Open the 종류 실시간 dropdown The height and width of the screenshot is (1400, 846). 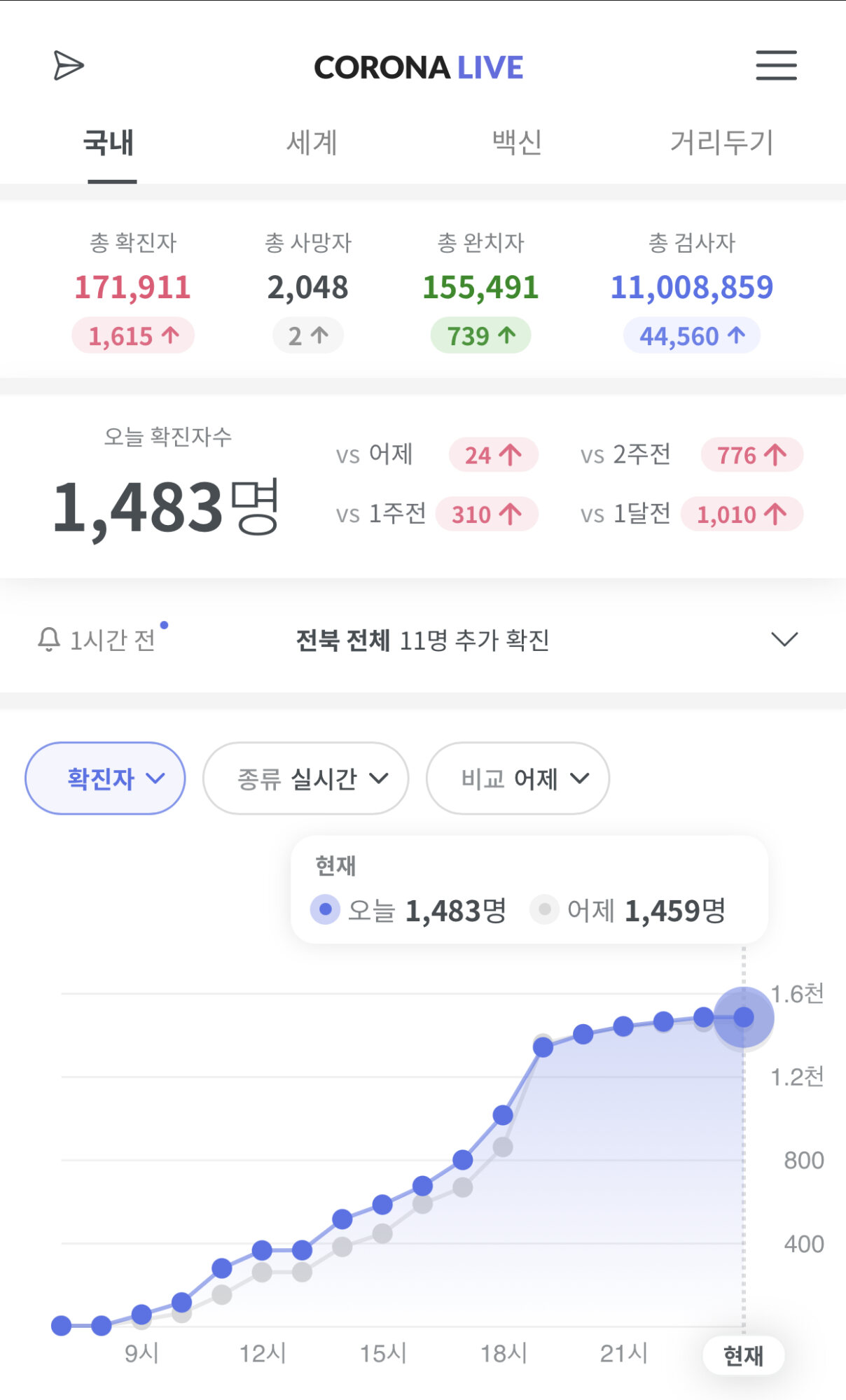pos(305,778)
